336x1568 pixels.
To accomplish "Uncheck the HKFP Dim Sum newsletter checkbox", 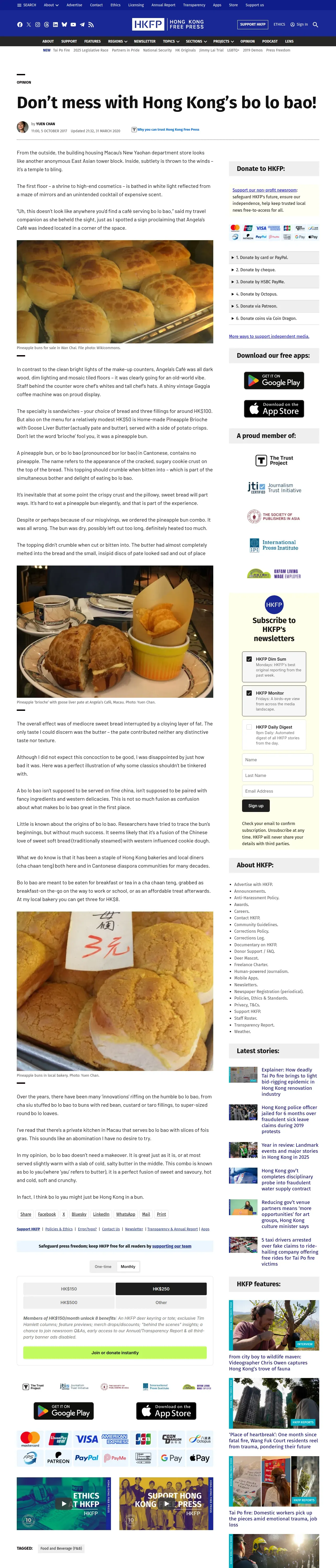I will pos(249,659).
